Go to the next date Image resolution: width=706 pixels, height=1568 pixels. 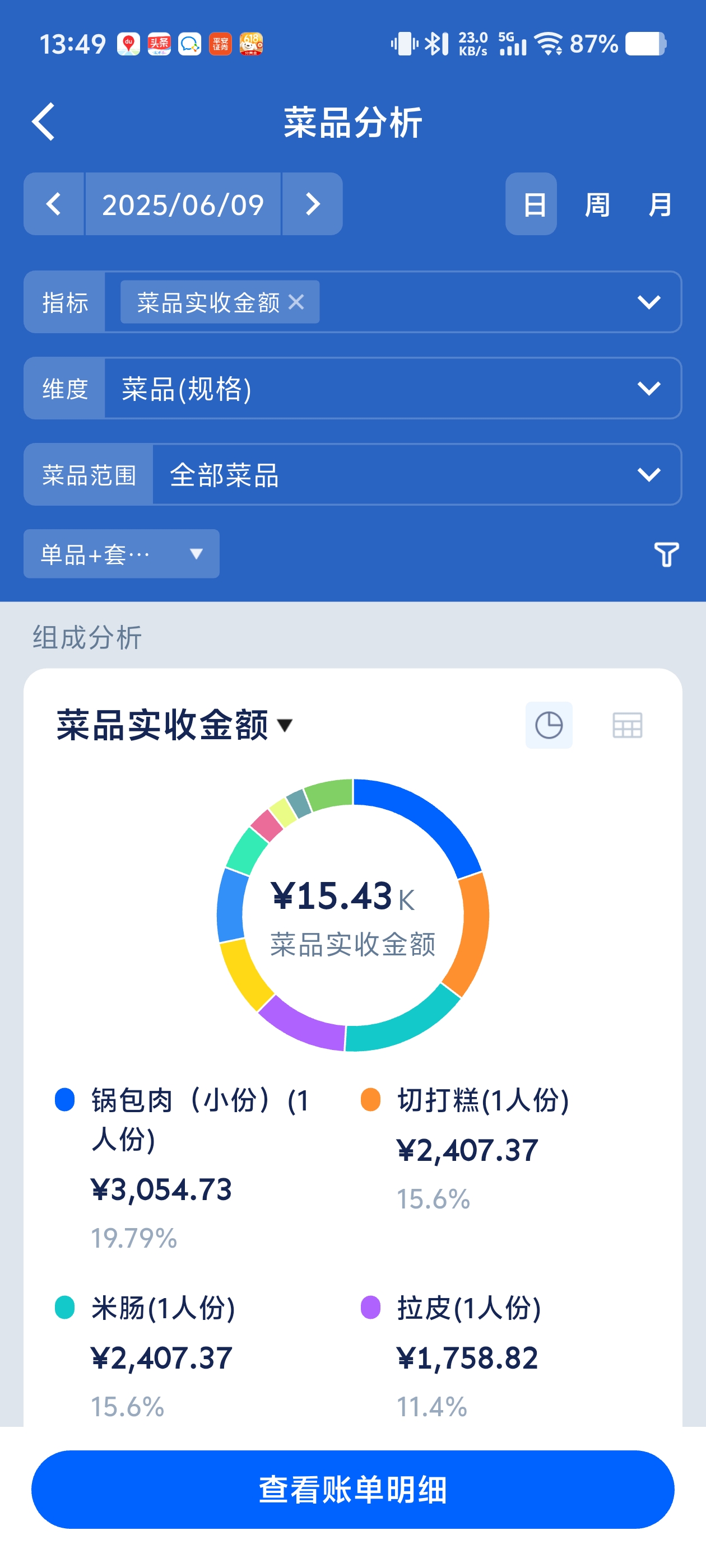(313, 204)
